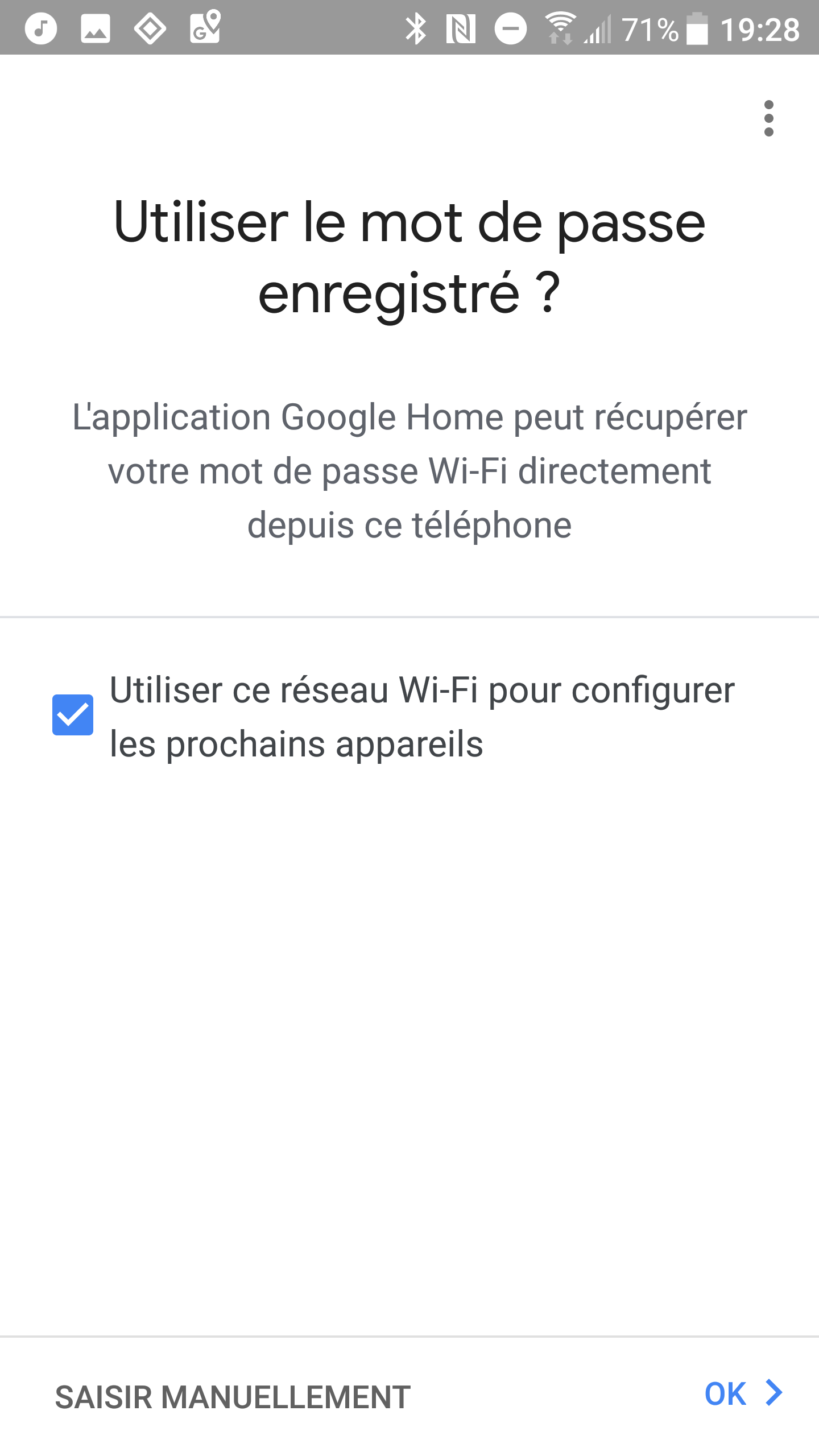Uncheck the Utiliser ce réseau Wi-Fi checkbox
This screenshot has height=1456, width=819.
[73, 715]
